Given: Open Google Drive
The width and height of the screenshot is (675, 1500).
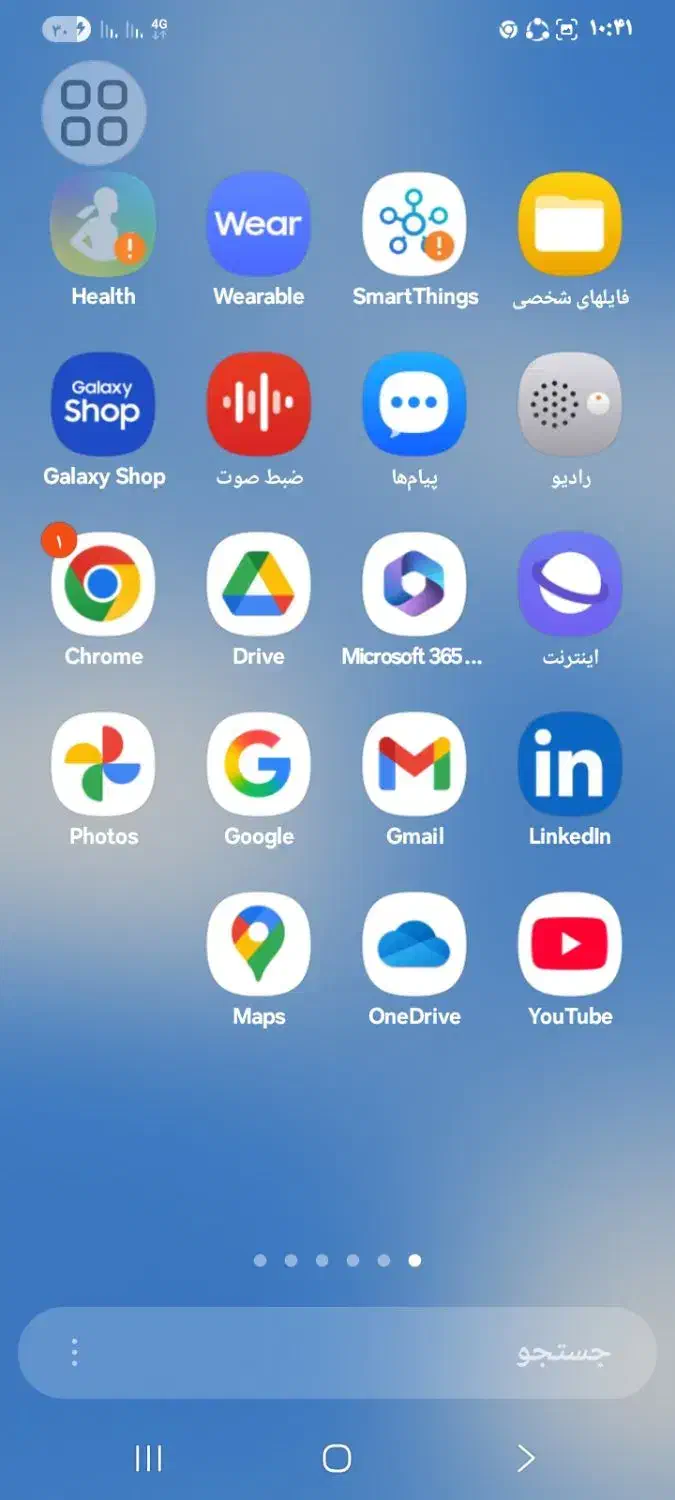Looking at the screenshot, I should 259,584.
